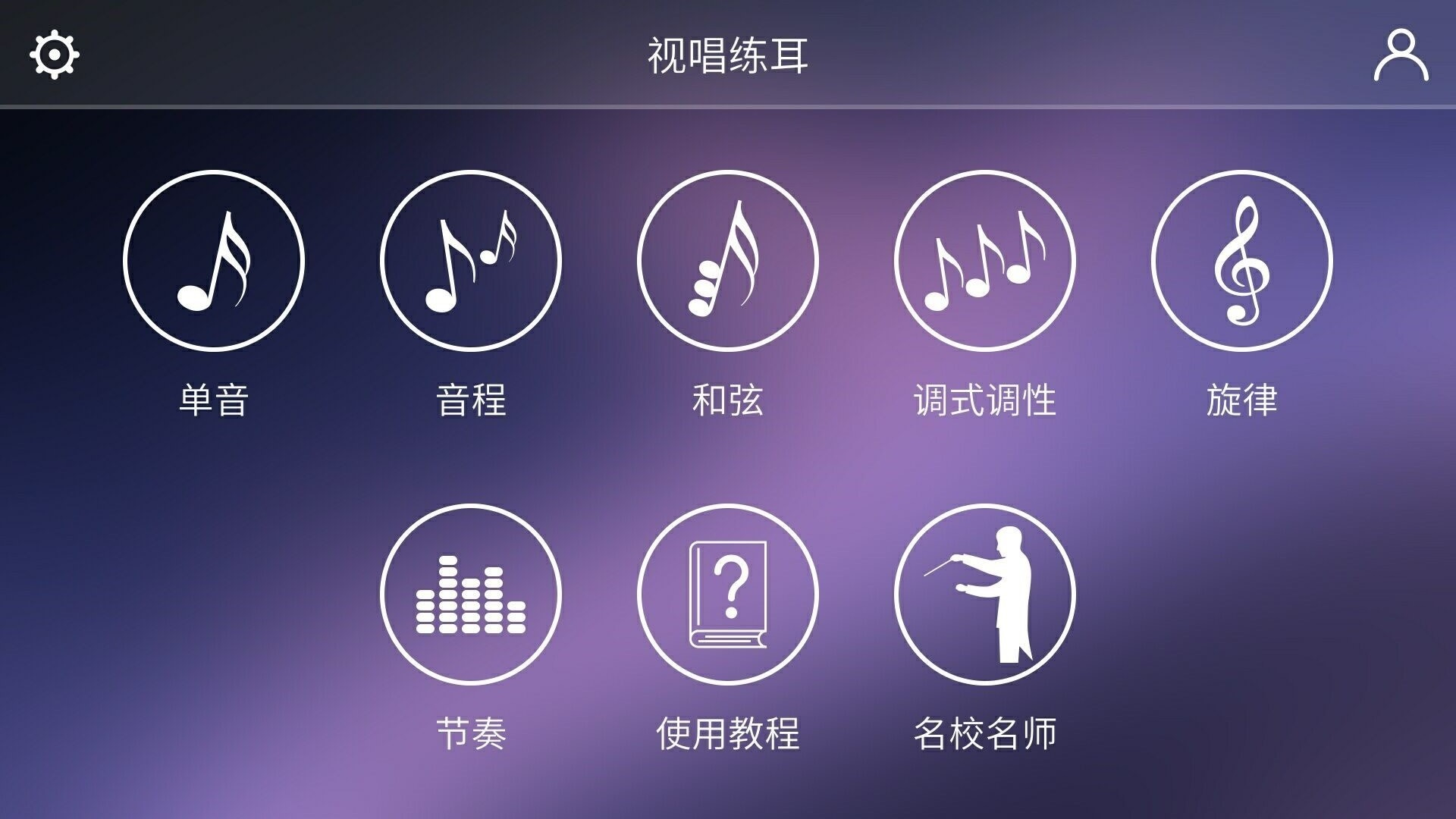Open 名校名师 famous teachers section

(x=985, y=594)
